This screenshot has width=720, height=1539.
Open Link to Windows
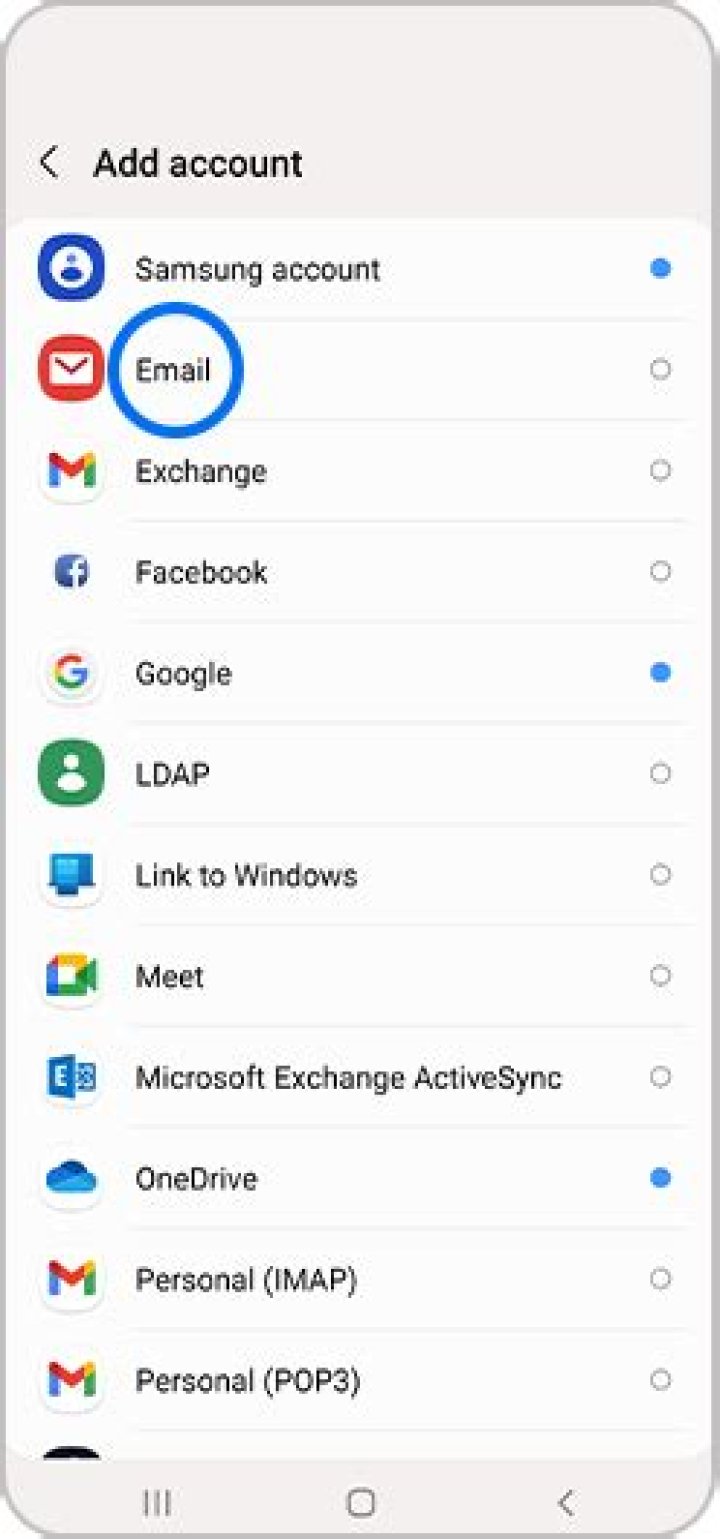point(246,875)
